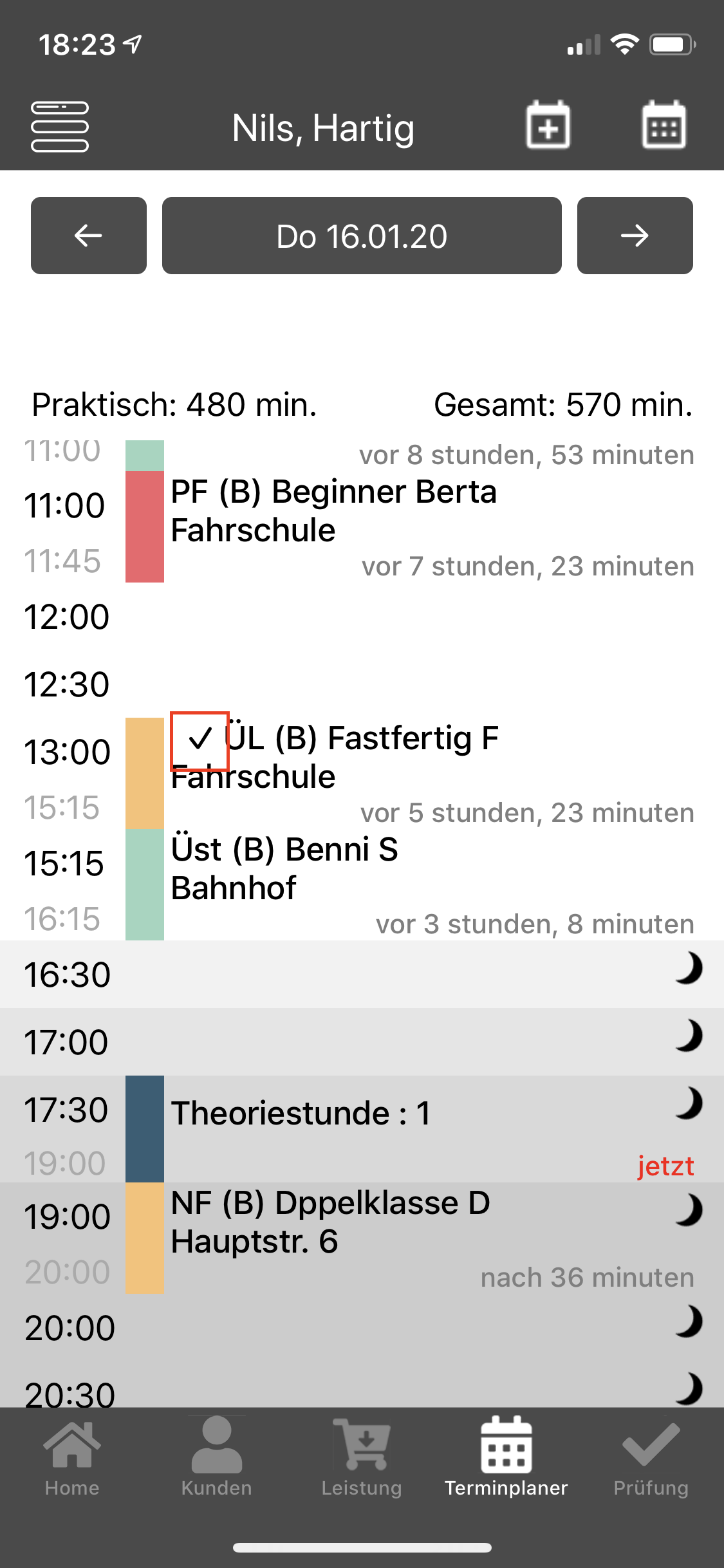Go to the next day
Viewport: 724px width, 1568px height.
click(635, 236)
